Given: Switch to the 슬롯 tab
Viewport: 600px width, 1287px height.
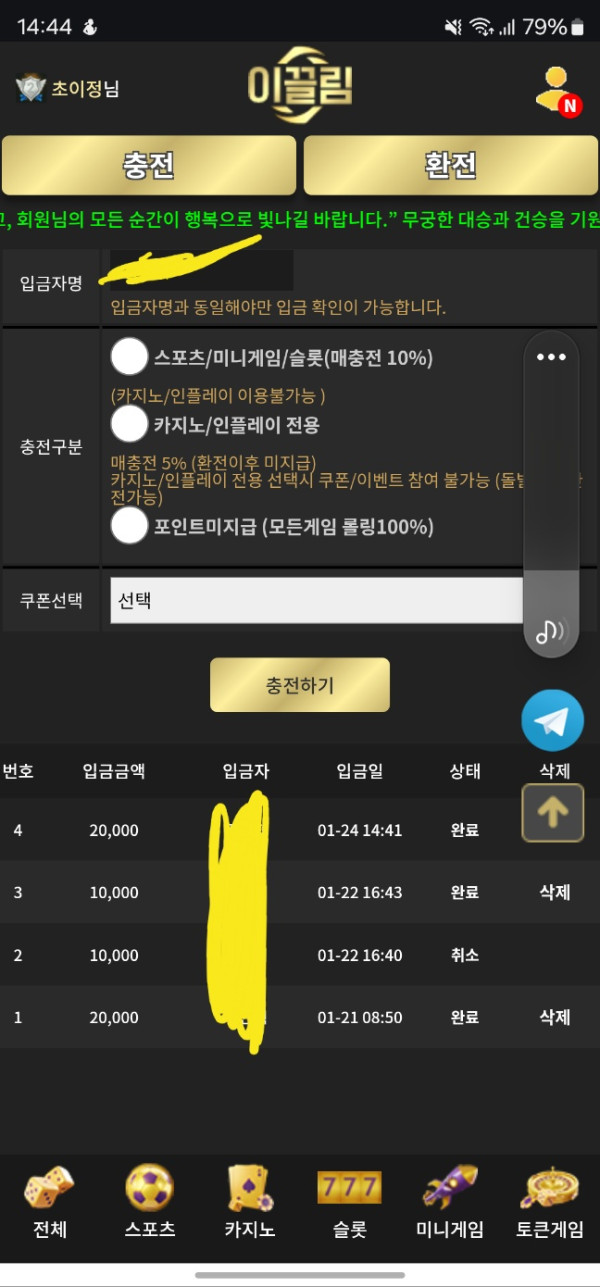Looking at the screenshot, I should point(349,1200).
